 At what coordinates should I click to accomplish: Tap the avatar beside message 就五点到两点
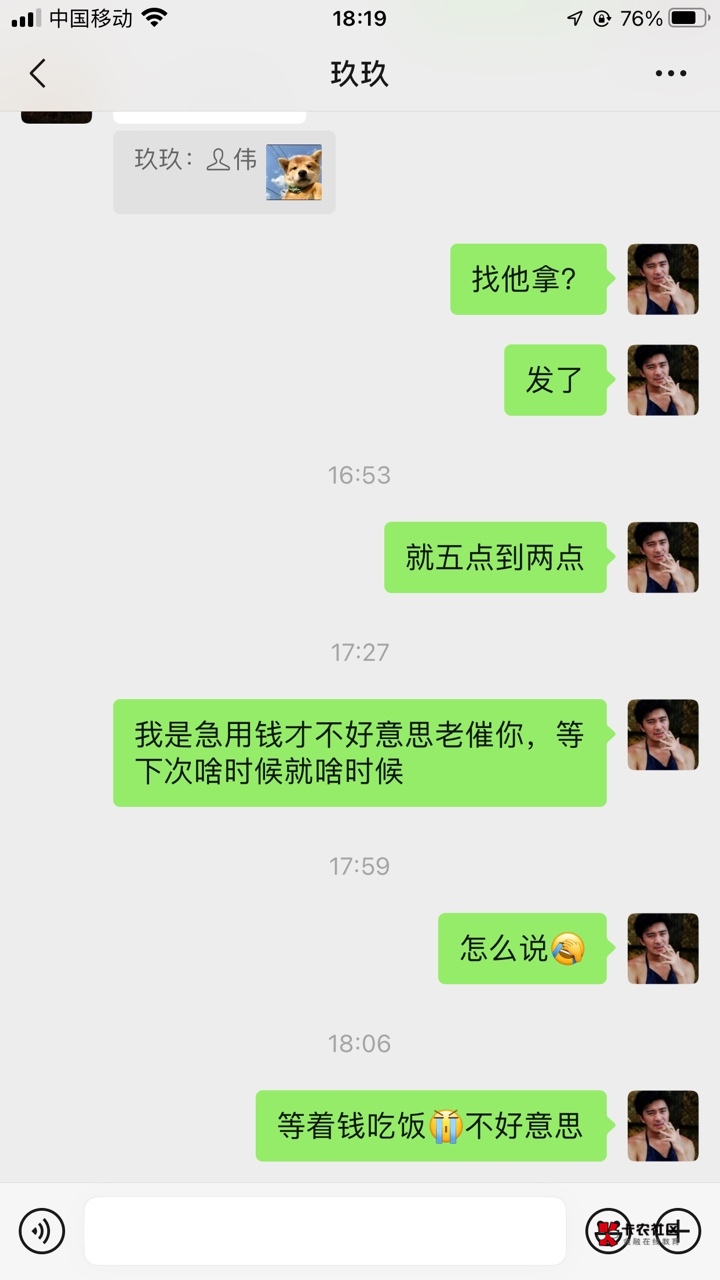(x=663, y=557)
